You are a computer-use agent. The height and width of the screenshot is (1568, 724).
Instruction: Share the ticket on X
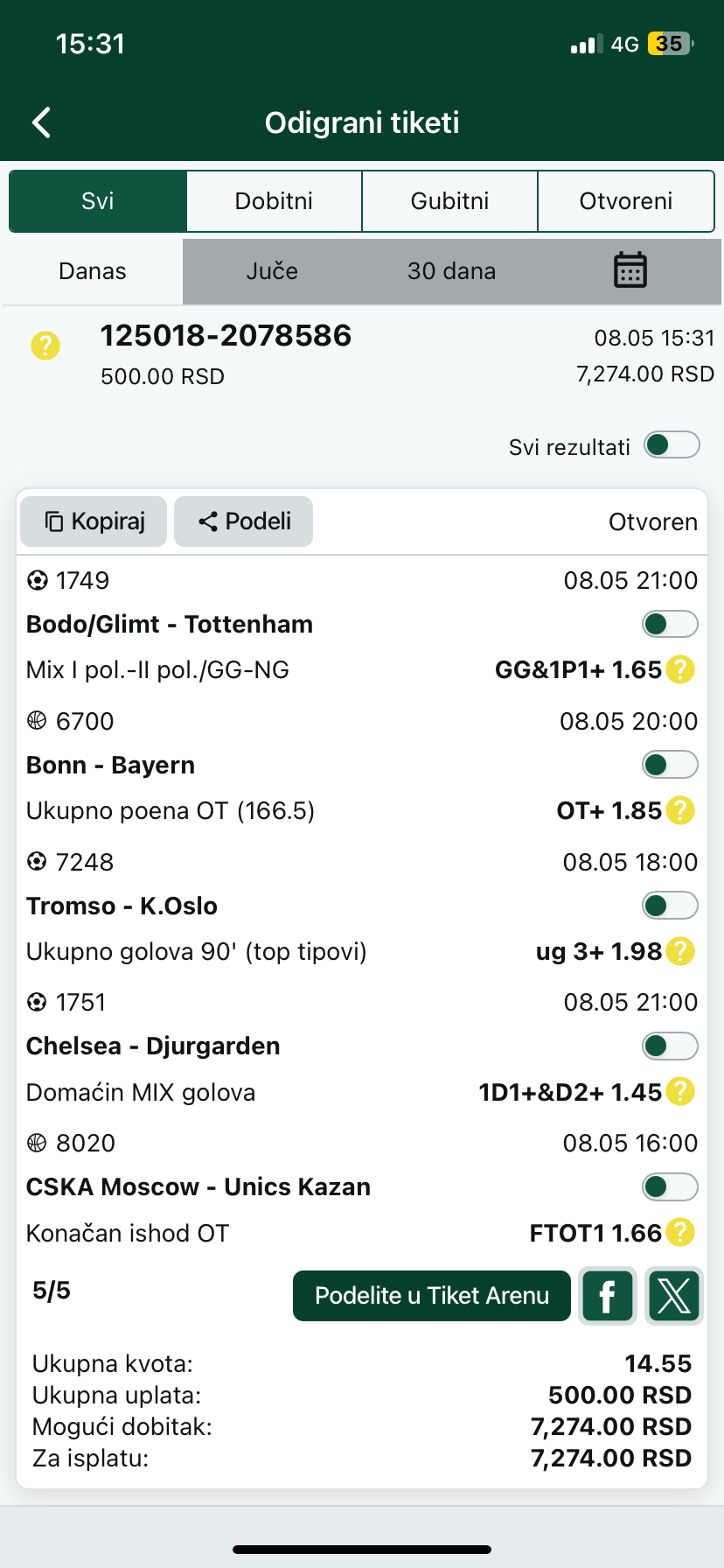(674, 1296)
